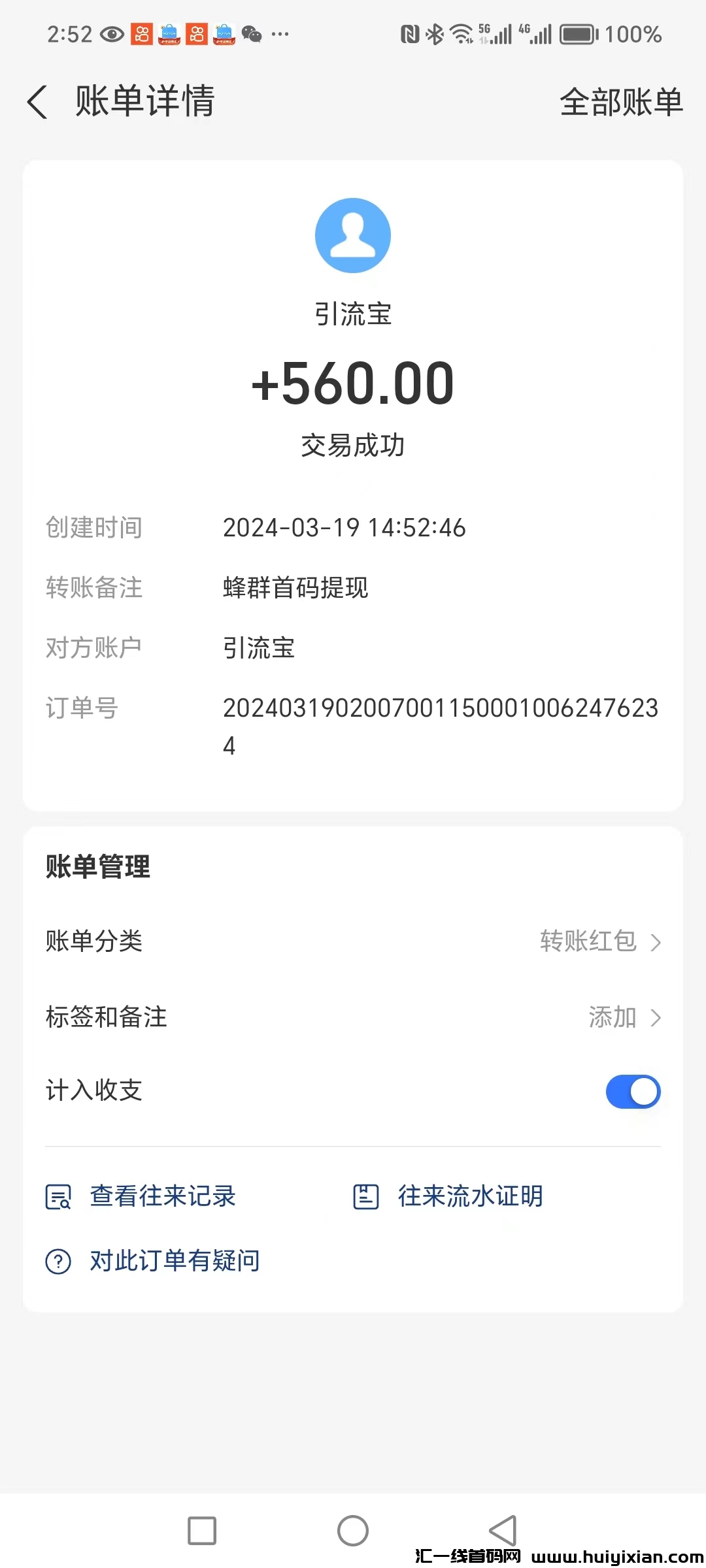This screenshot has height=1568, width=706.
Task: Open the 引流宝 profile avatar
Action: click(353, 235)
